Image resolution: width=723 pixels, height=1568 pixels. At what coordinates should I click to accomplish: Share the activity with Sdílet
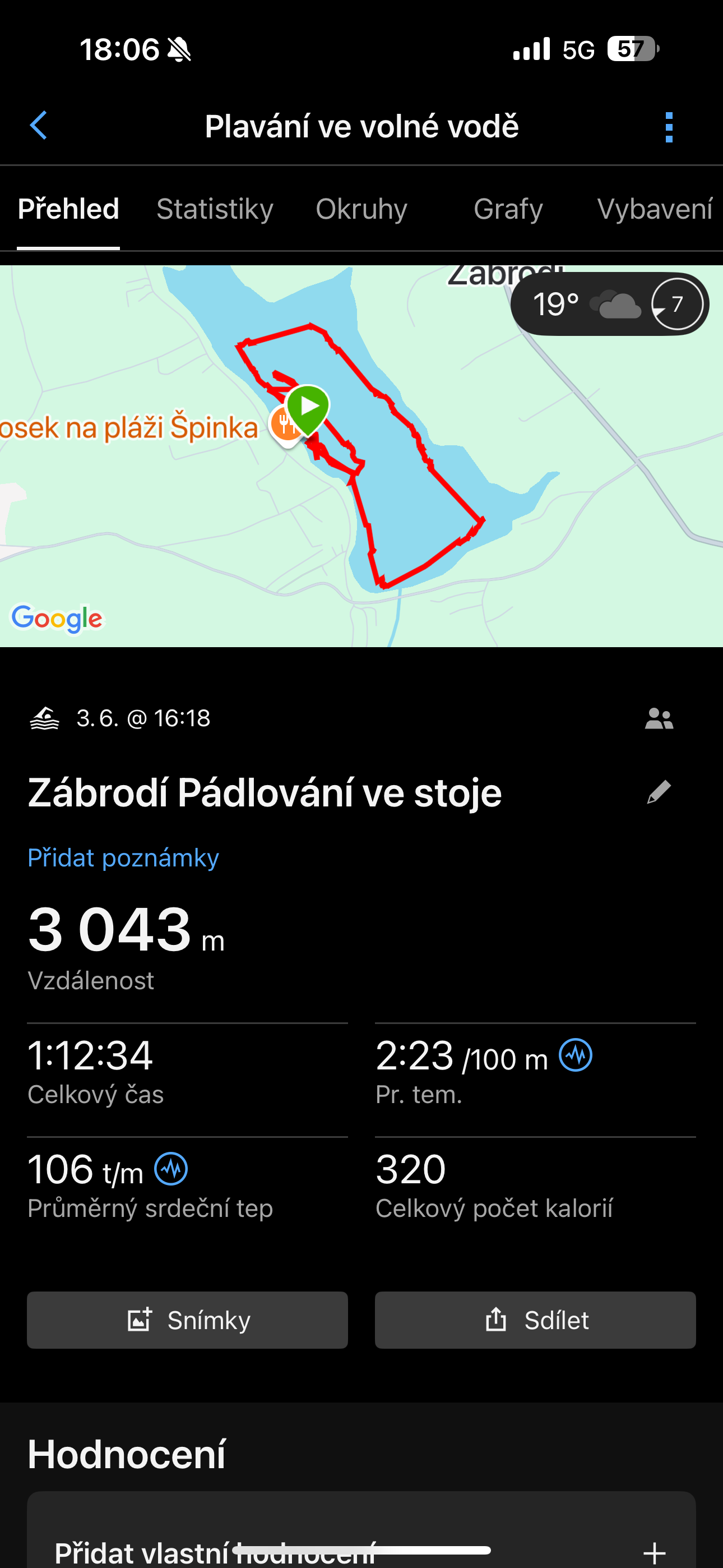pyautogui.click(x=535, y=1320)
